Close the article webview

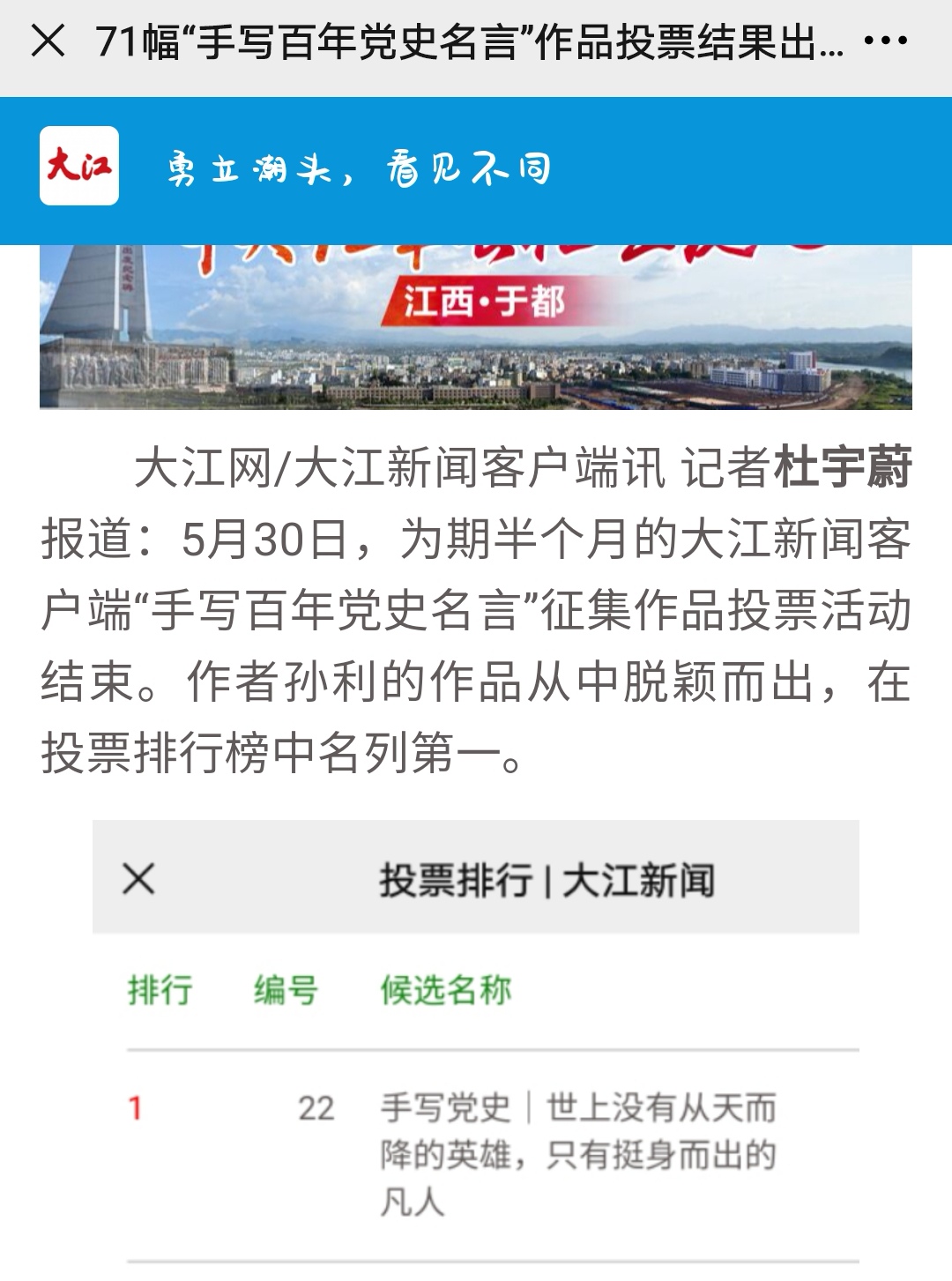pyautogui.click(x=48, y=41)
